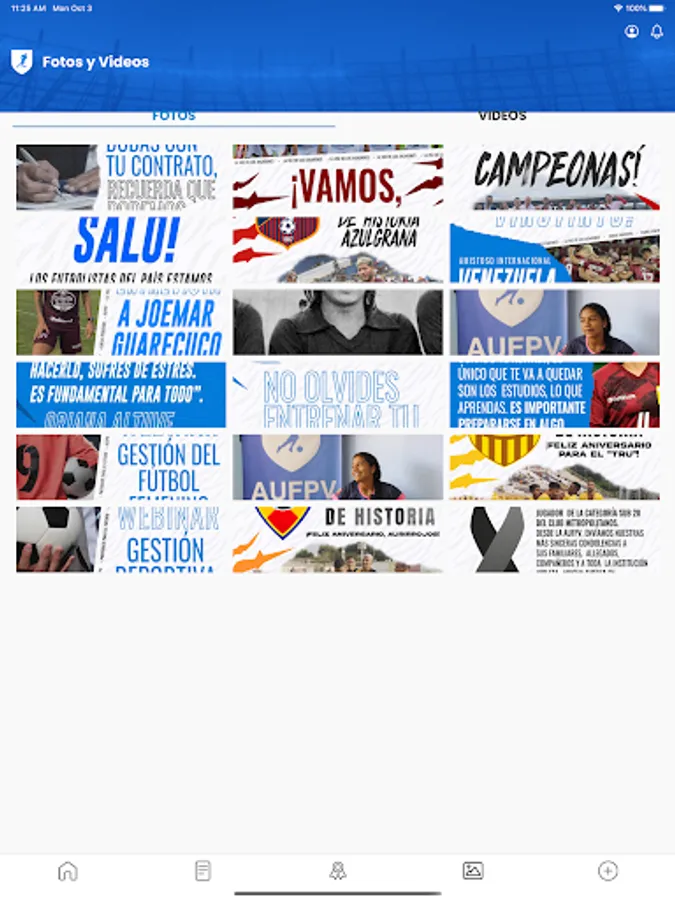Open the gallery image tab
Screen dimensions: 675x900
(x=473, y=871)
